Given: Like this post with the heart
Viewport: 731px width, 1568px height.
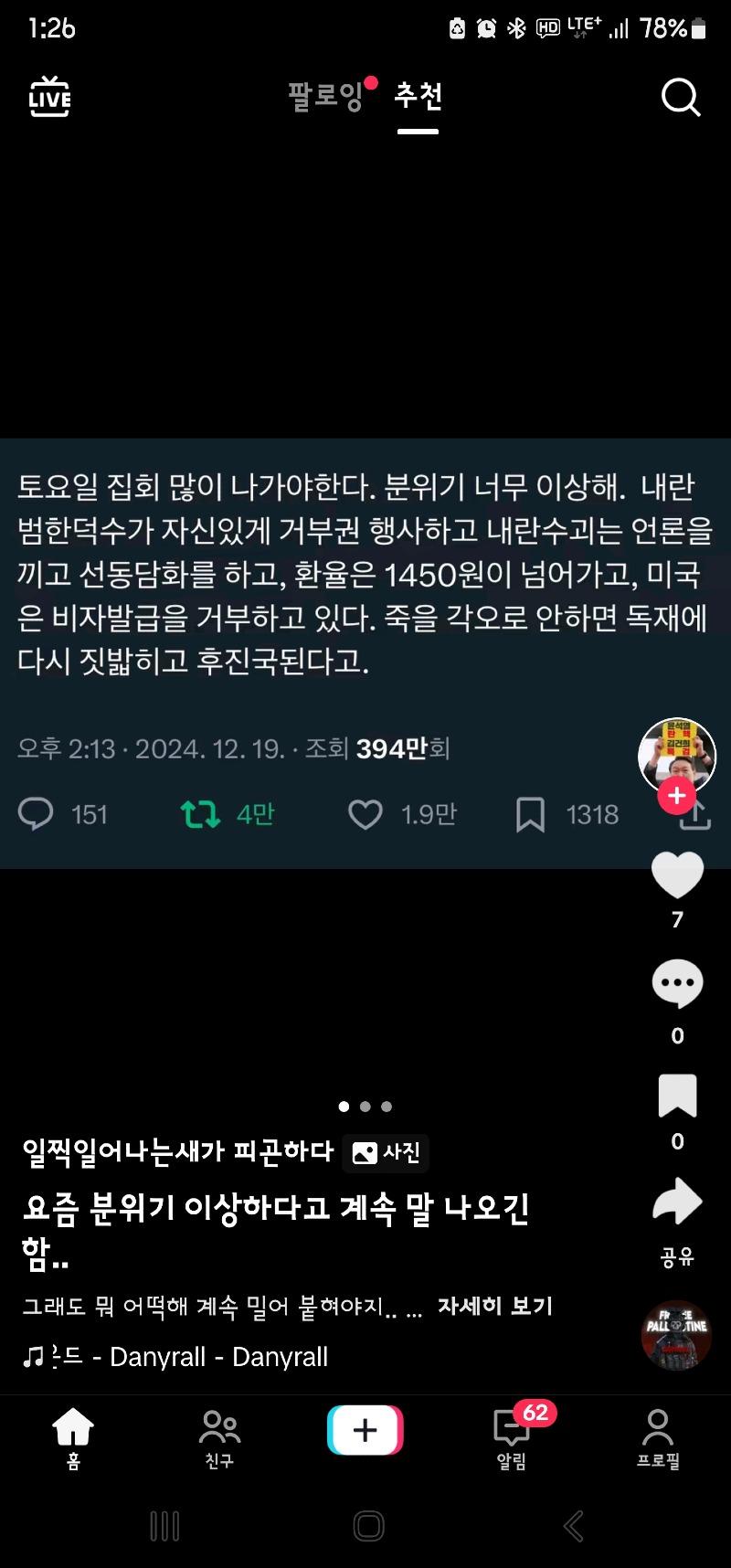Looking at the screenshot, I should coord(677,875).
